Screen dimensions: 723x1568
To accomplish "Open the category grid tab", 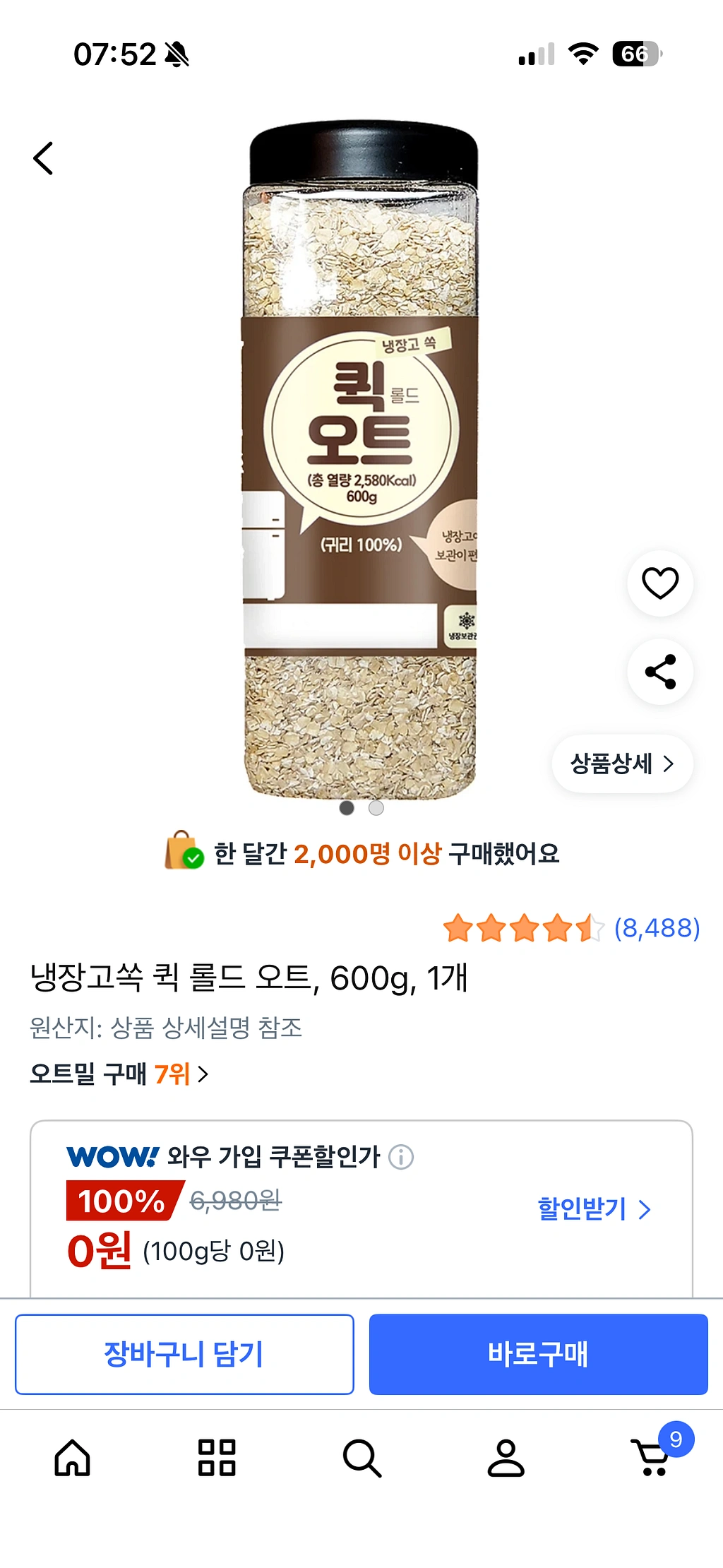I will coord(217,1458).
